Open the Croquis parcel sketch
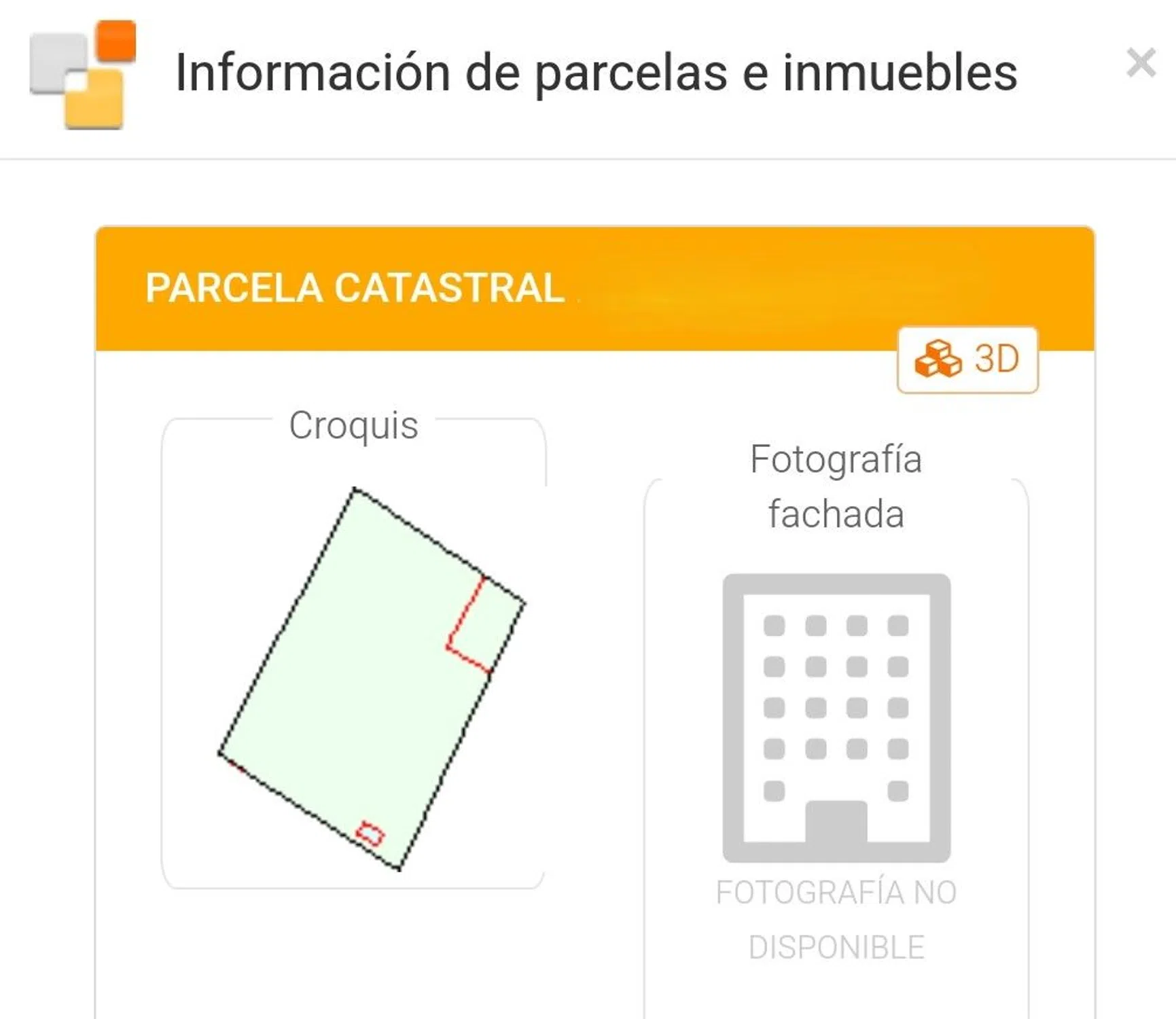 click(x=370, y=678)
